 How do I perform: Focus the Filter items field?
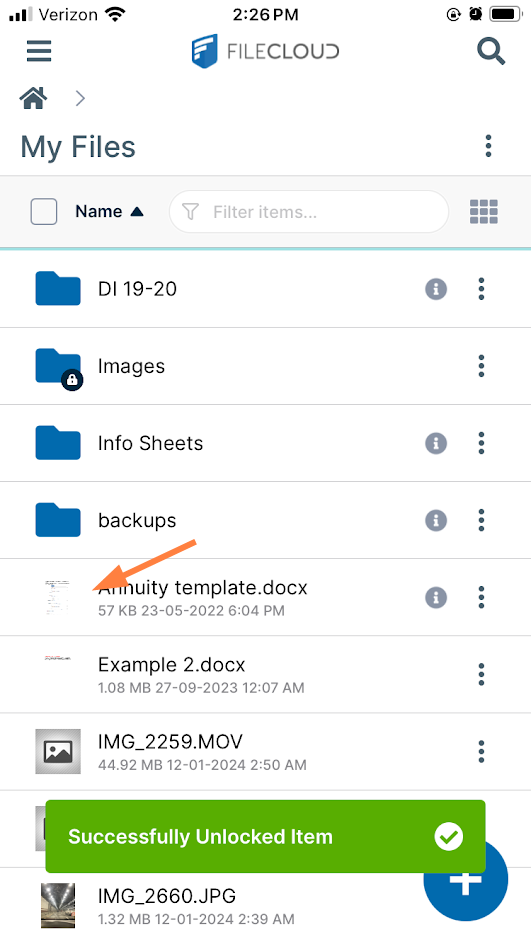pyautogui.click(x=309, y=212)
